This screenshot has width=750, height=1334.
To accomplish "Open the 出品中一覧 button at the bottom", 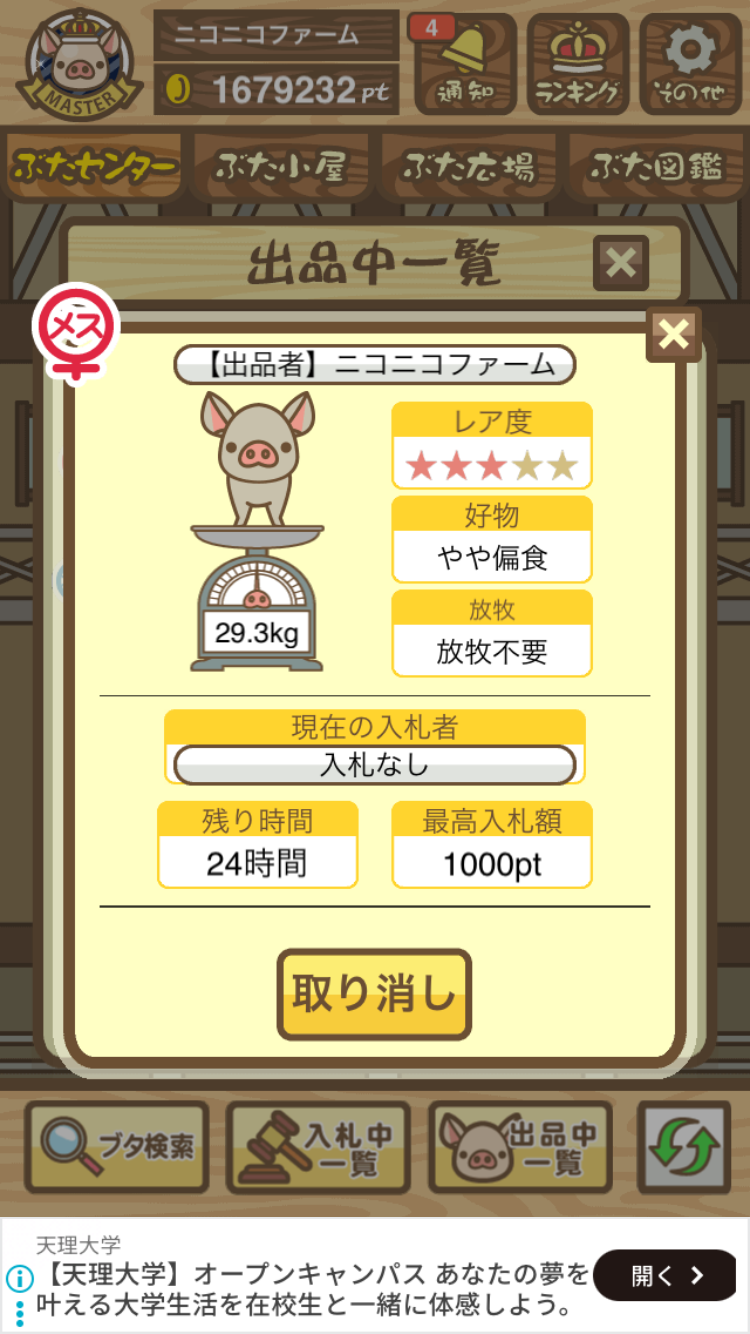I will (x=520, y=1147).
